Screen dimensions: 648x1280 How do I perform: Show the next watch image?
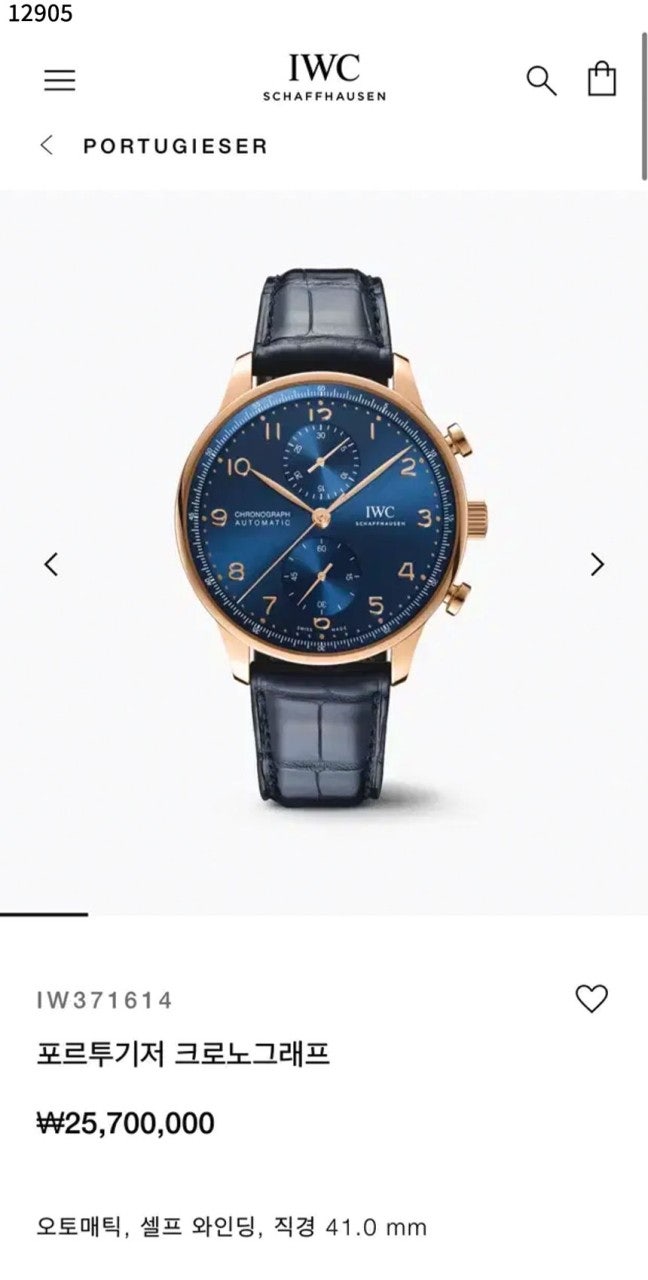[x=597, y=565]
